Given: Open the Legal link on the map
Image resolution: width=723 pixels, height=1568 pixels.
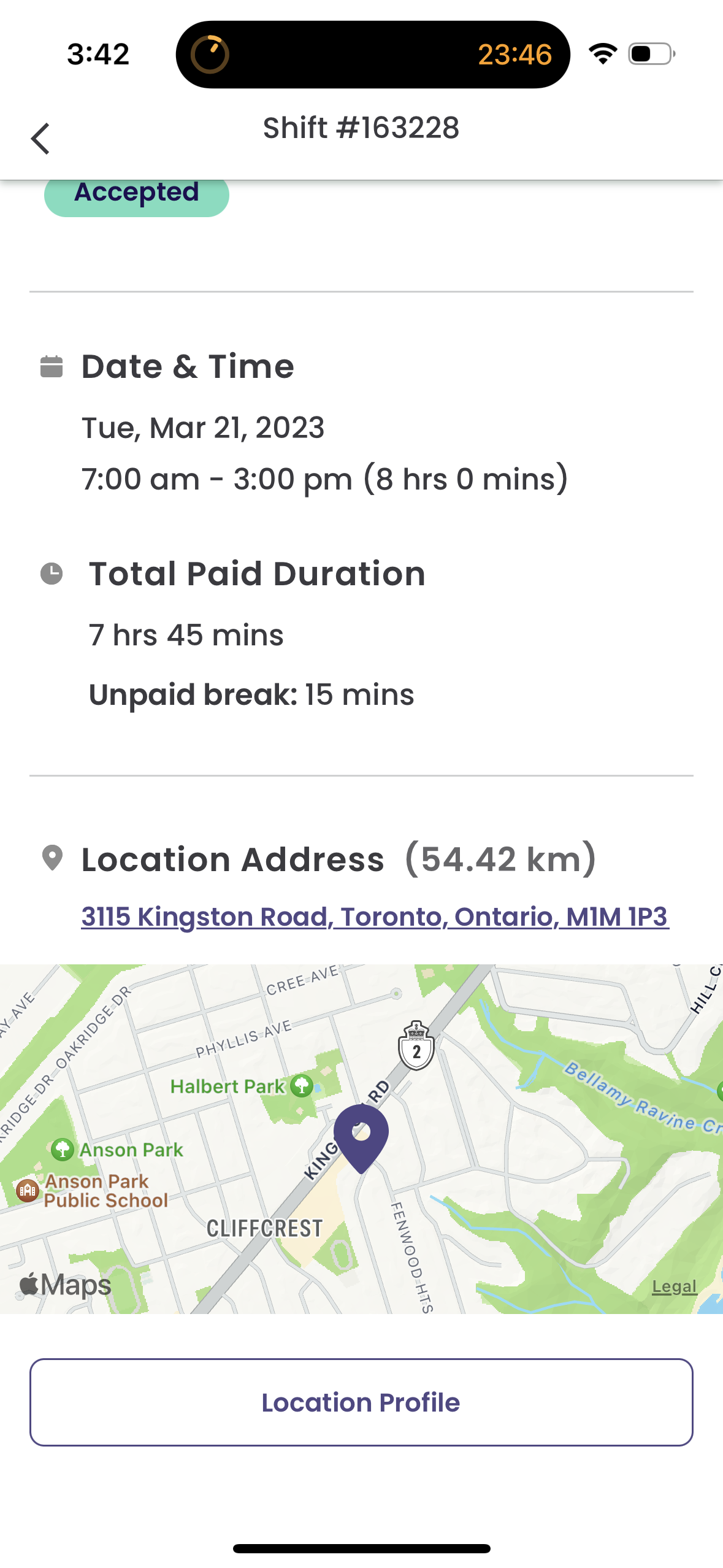Looking at the screenshot, I should tap(674, 1286).
